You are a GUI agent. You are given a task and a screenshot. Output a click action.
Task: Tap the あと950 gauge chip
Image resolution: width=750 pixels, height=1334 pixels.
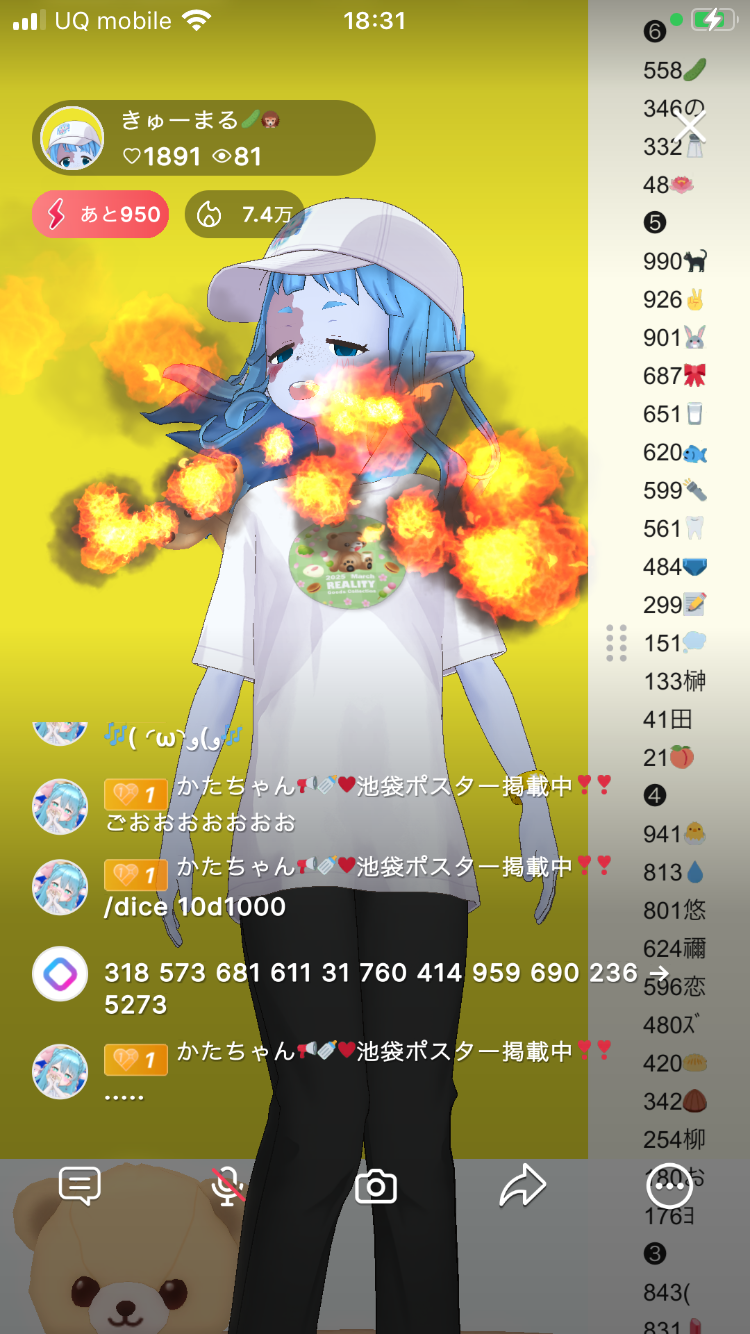101,214
